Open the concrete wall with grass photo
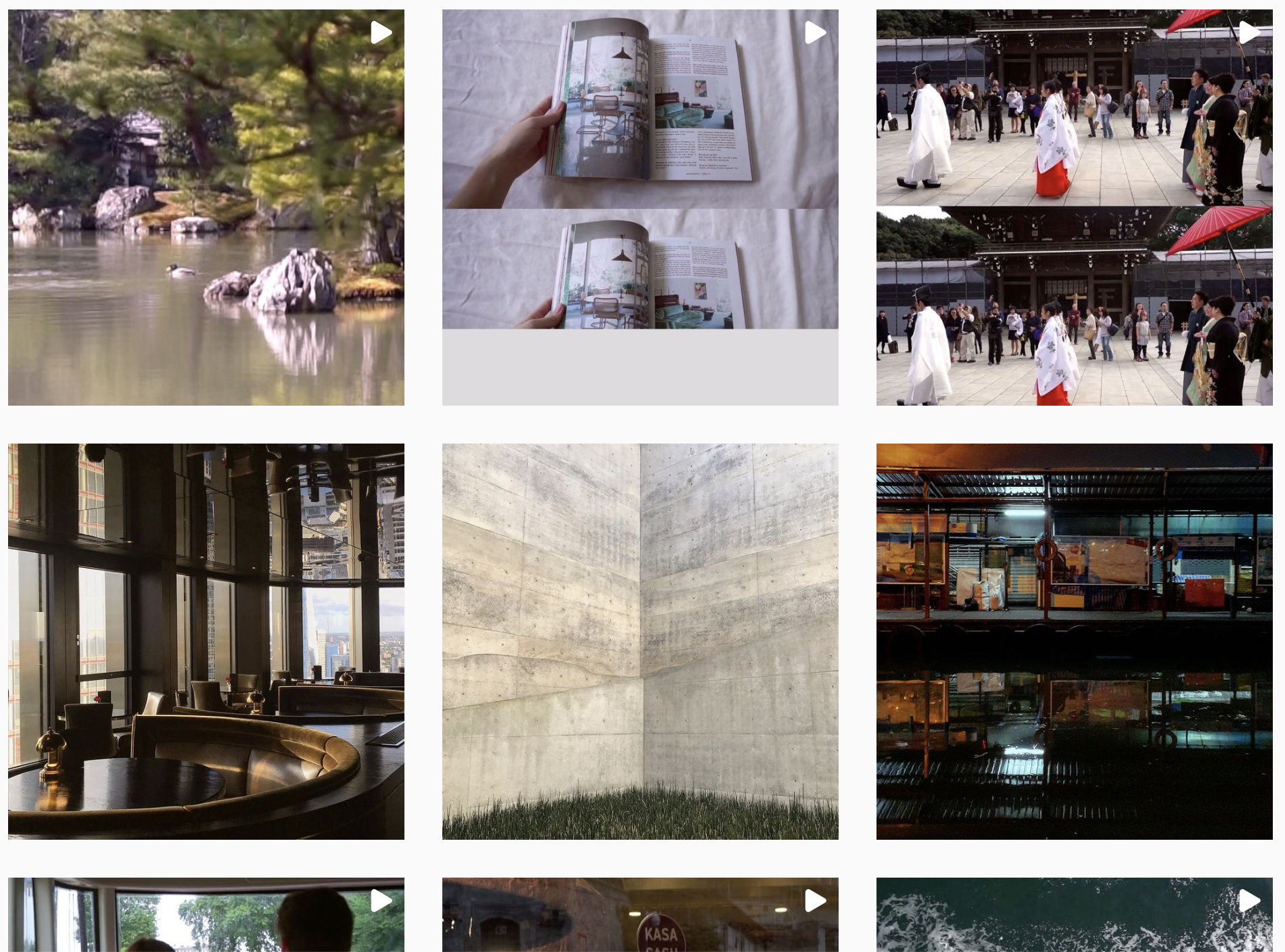1285x952 pixels. click(x=640, y=641)
